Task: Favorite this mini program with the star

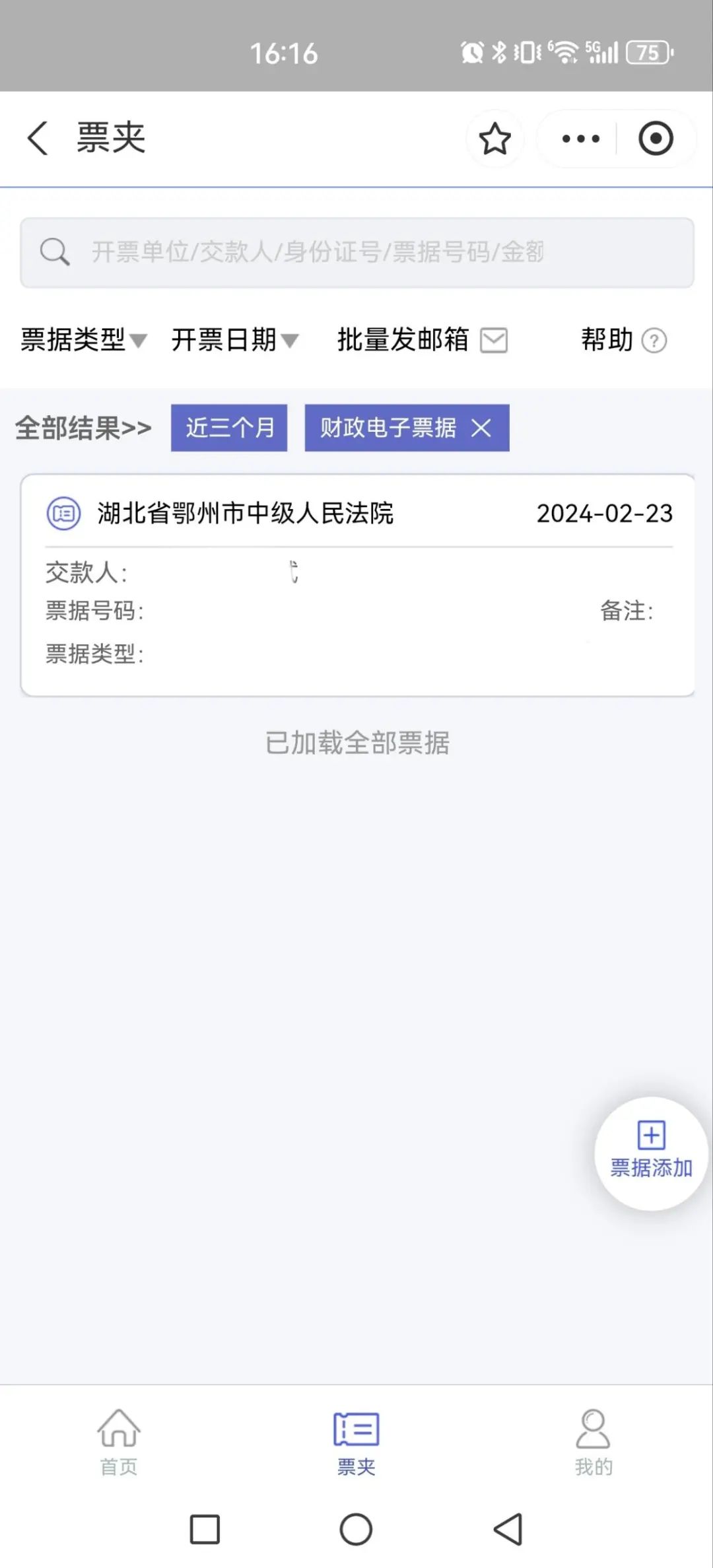Action: point(494,139)
